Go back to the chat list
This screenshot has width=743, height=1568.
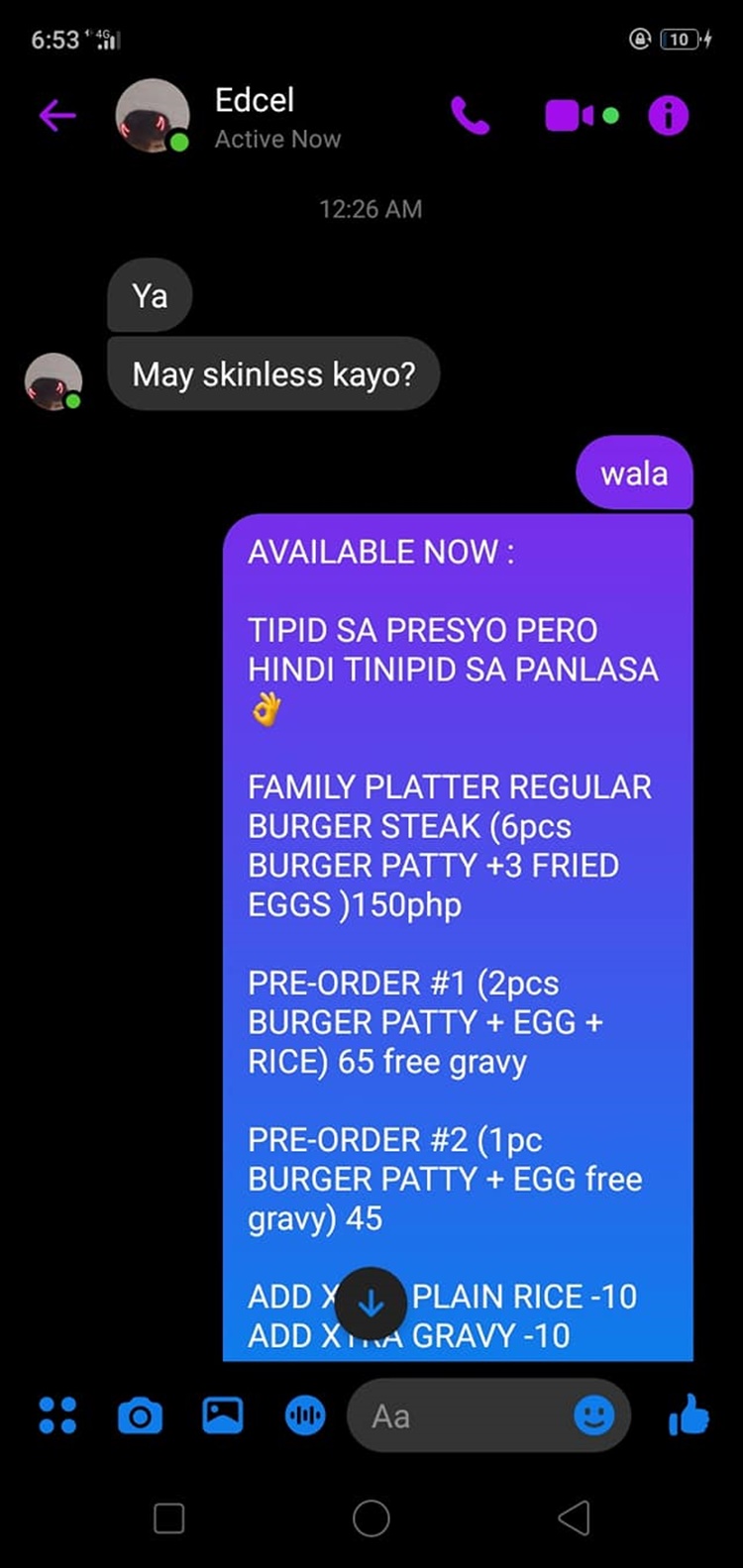(x=57, y=116)
